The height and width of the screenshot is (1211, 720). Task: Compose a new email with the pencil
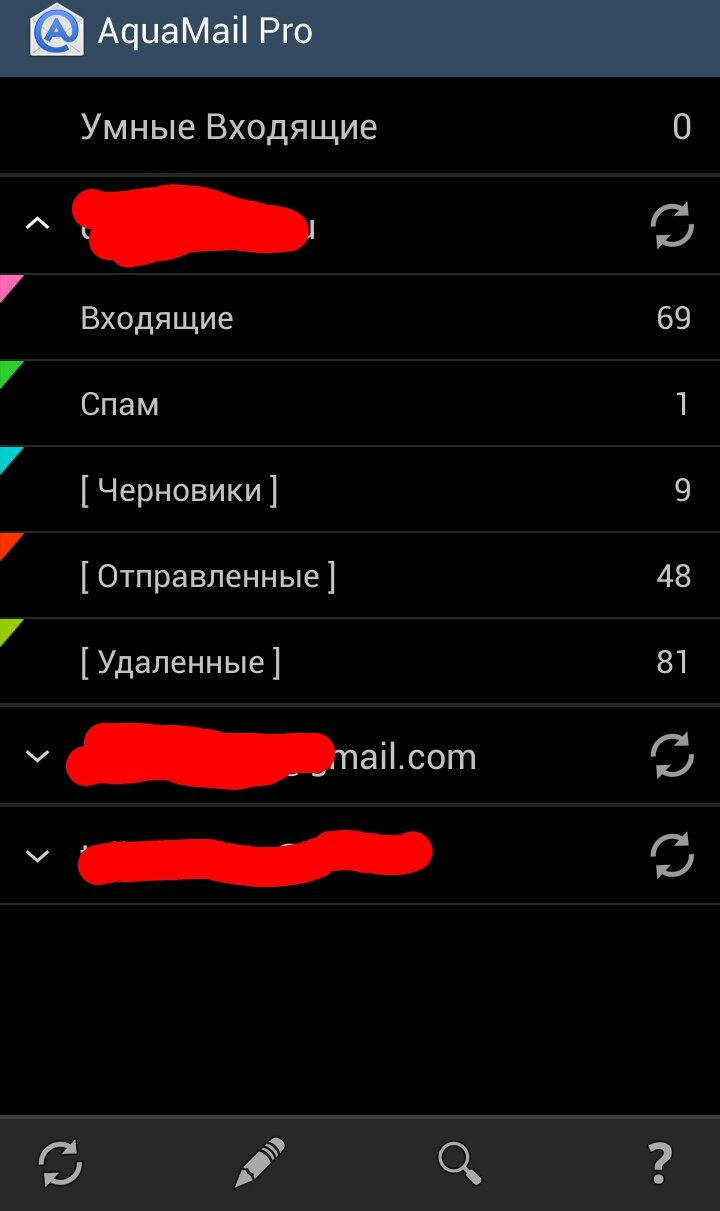pos(260,1163)
